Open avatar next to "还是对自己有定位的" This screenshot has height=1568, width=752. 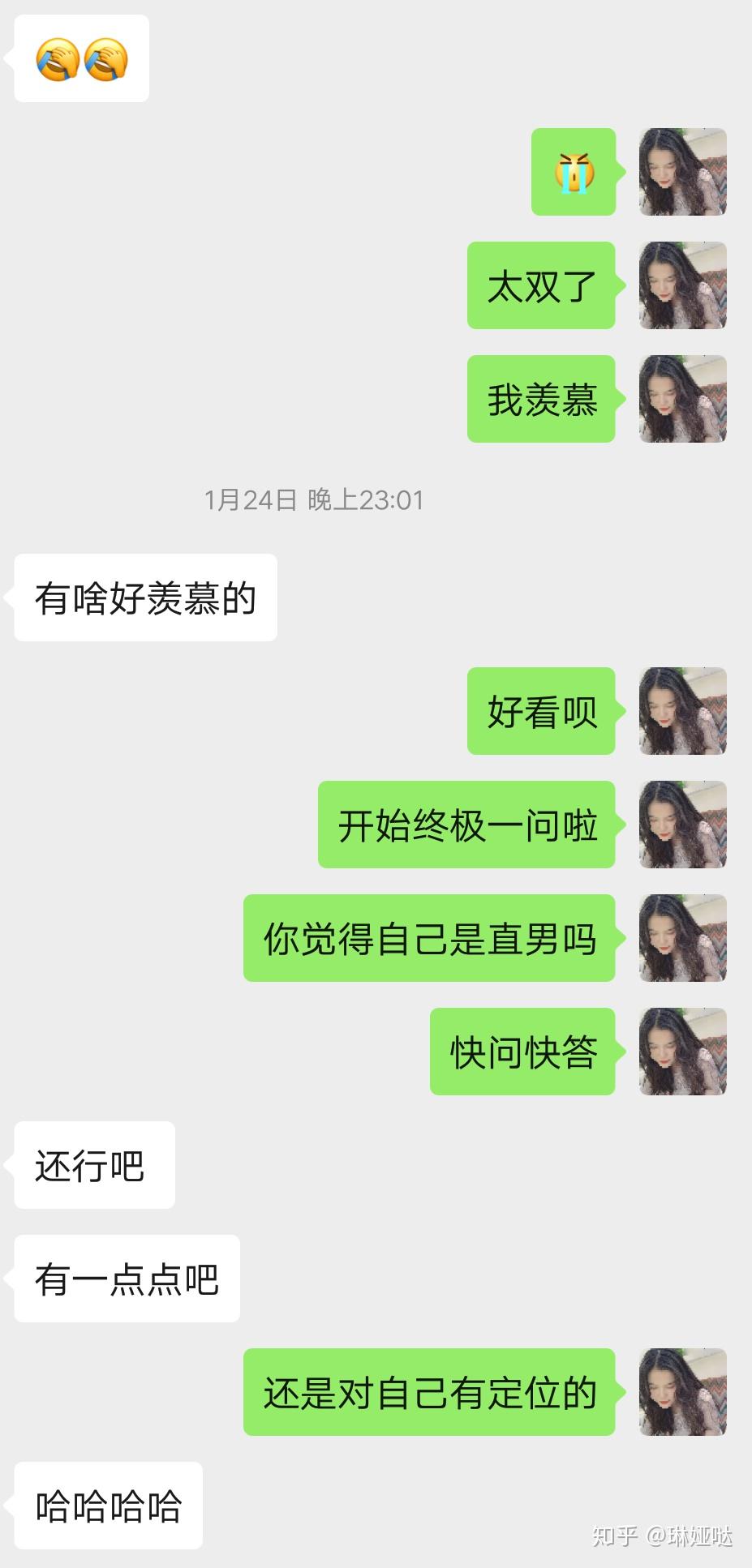coord(682,1392)
